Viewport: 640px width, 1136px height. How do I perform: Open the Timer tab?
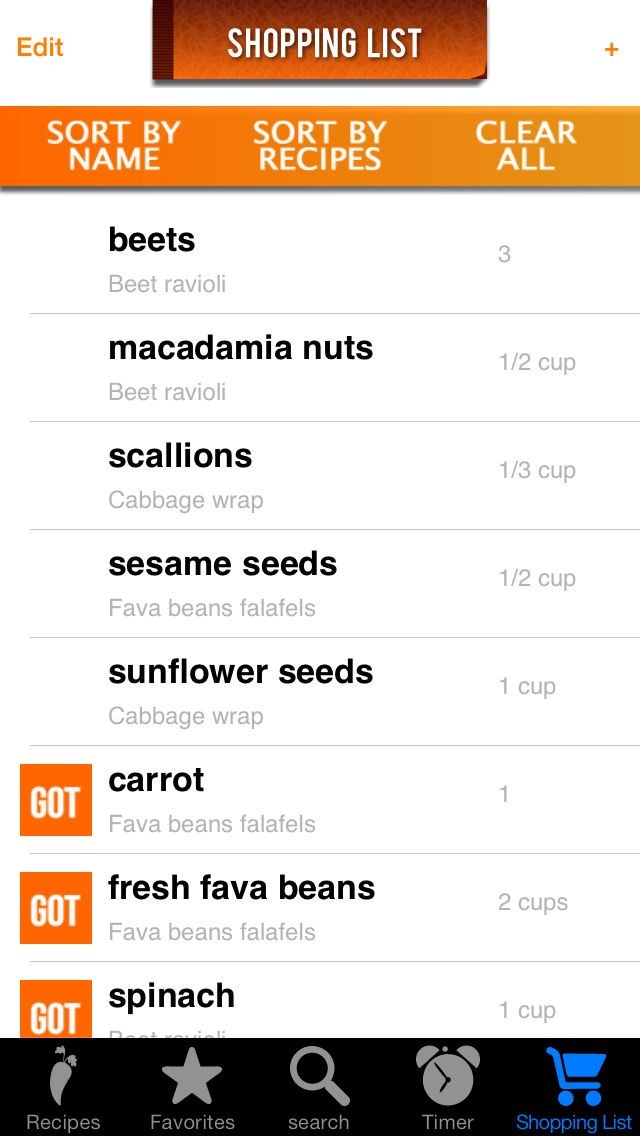click(x=448, y=1088)
